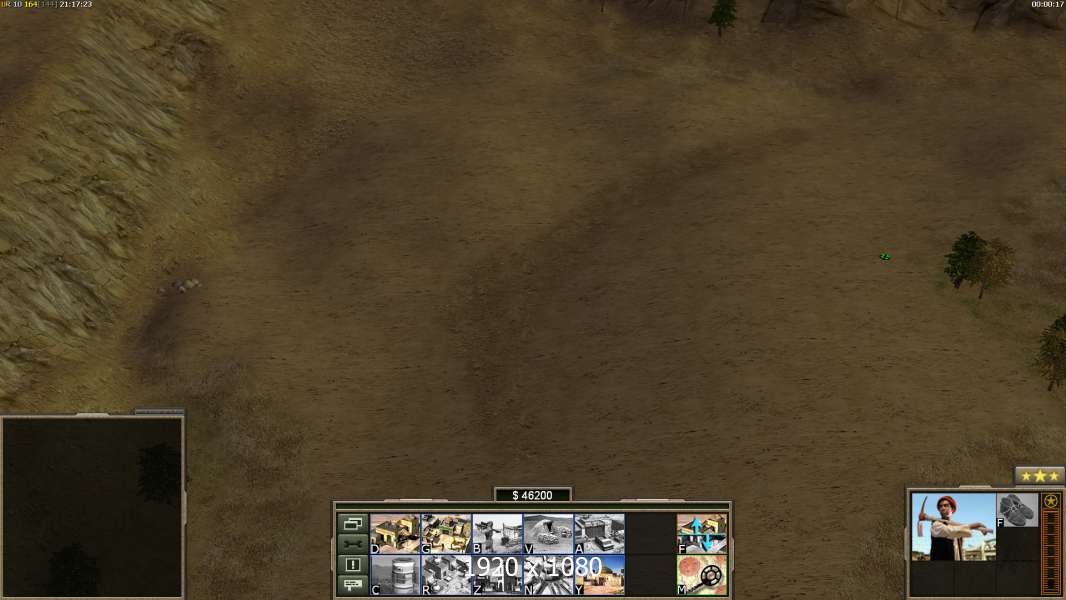Open the overlapping windows button in command bar
Viewport: 1066px width, 600px height.
[352, 523]
